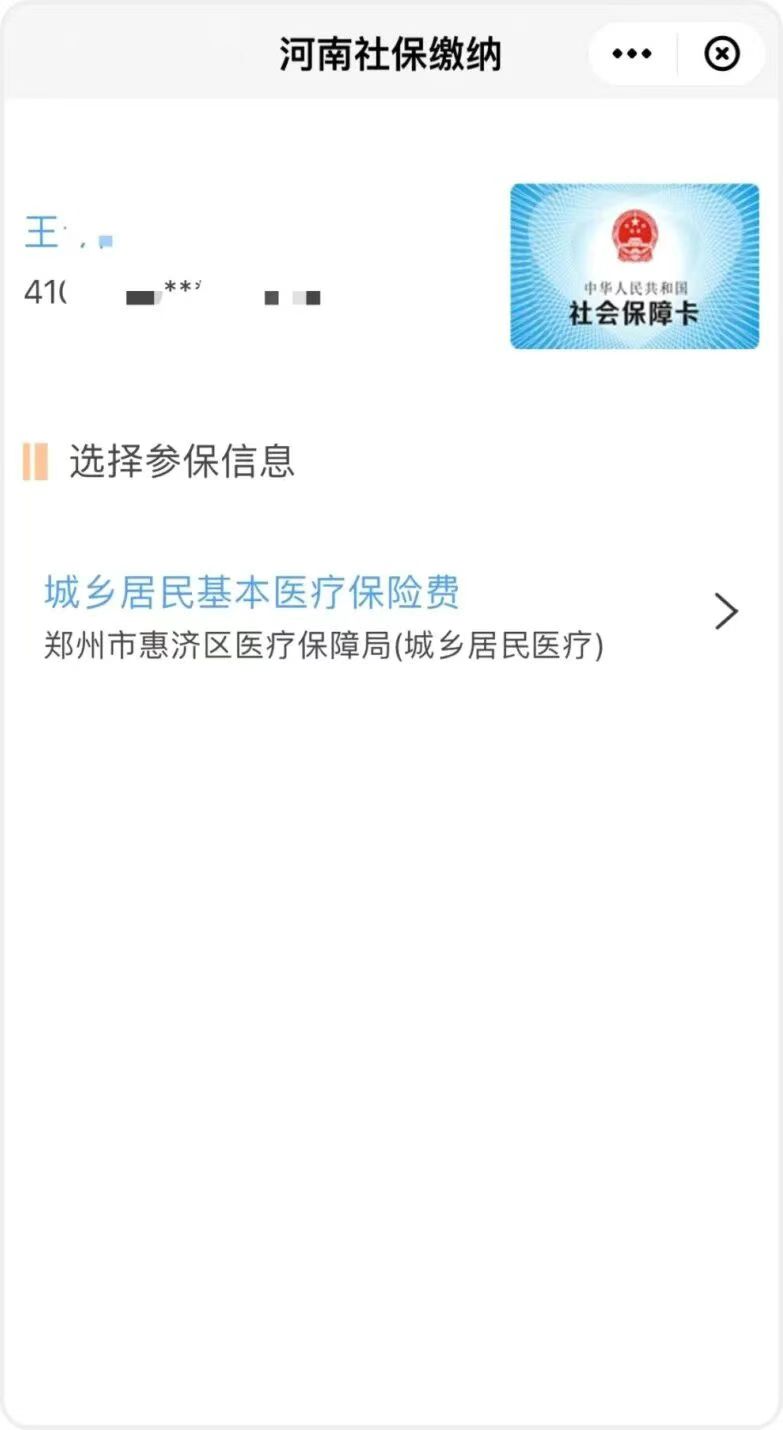Open the mini program more options menu
The width and height of the screenshot is (783, 1430).
[632, 54]
